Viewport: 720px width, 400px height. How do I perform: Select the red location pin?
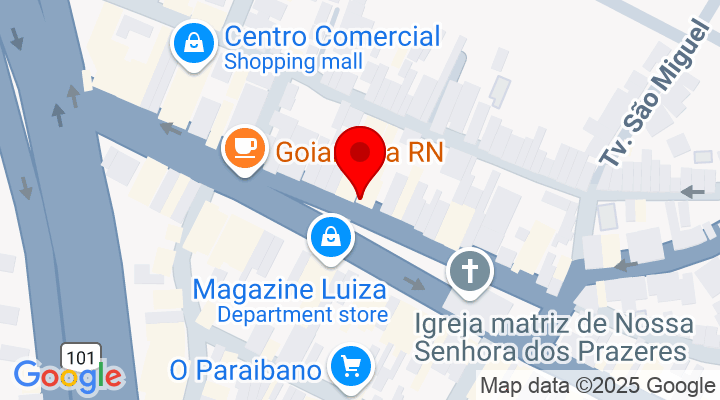tap(360, 157)
